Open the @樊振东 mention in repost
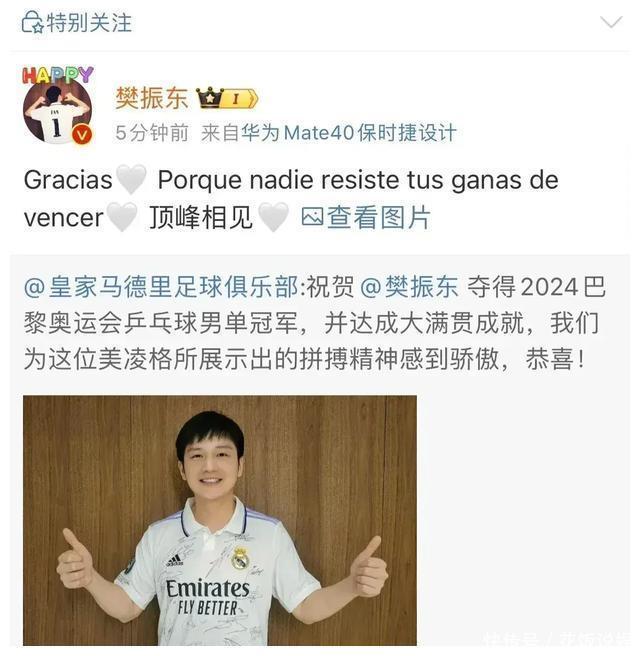640x656 pixels. [408, 288]
